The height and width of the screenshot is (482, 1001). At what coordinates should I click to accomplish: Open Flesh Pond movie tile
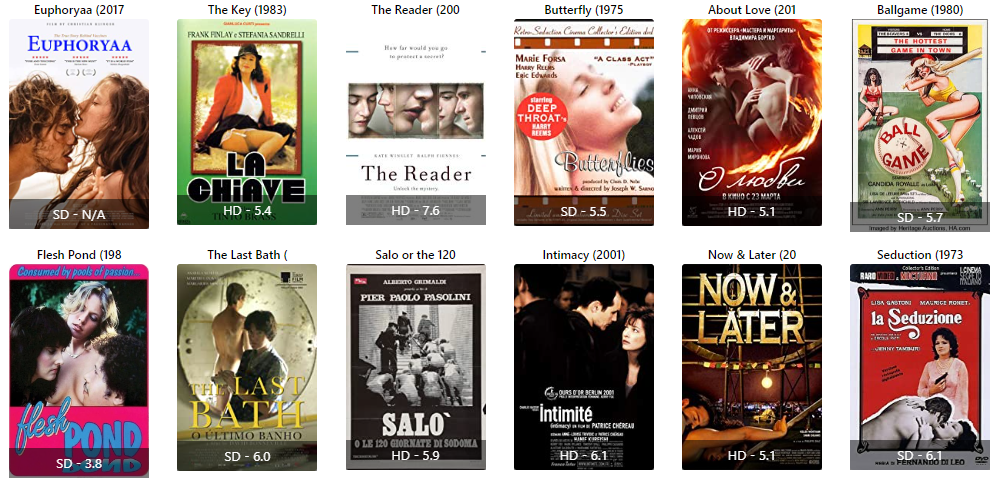point(79,370)
